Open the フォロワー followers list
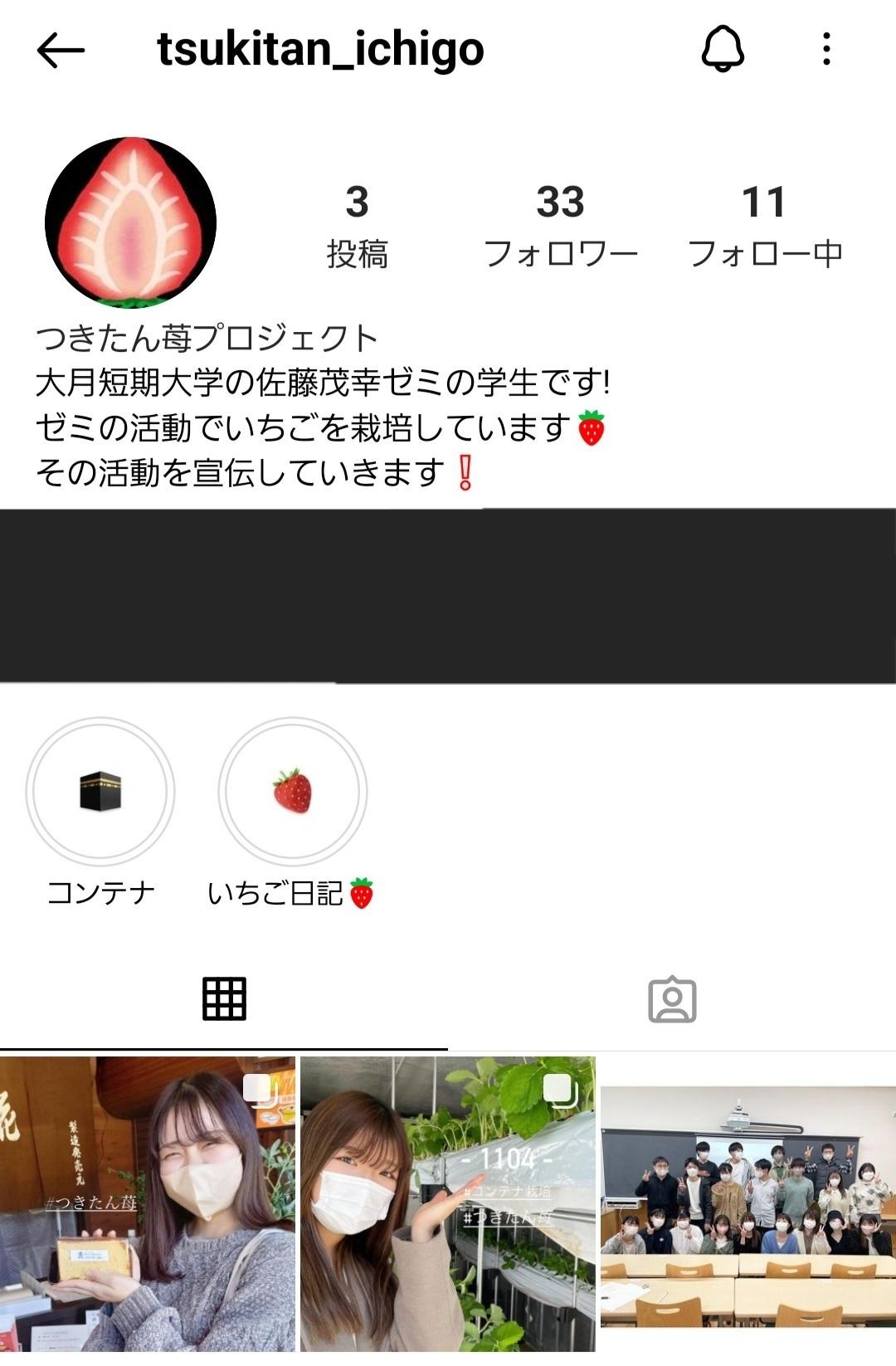 pyautogui.click(x=560, y=226)
